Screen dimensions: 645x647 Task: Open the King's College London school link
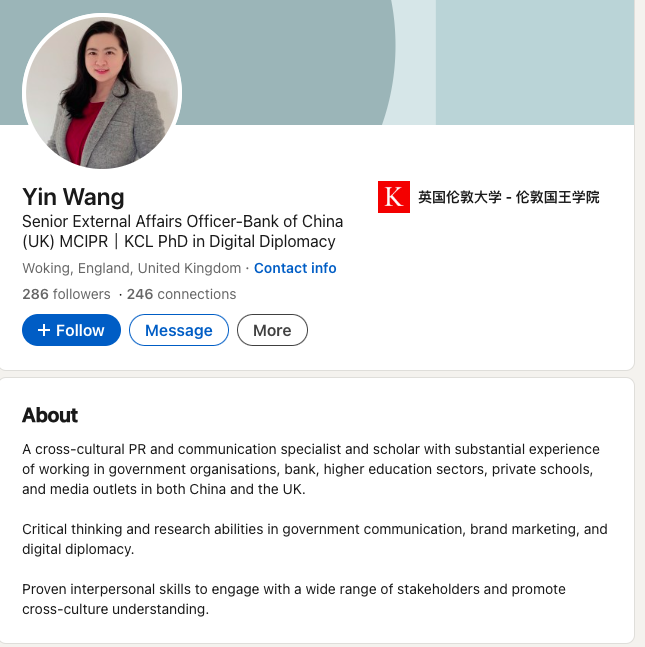point(490,197)
